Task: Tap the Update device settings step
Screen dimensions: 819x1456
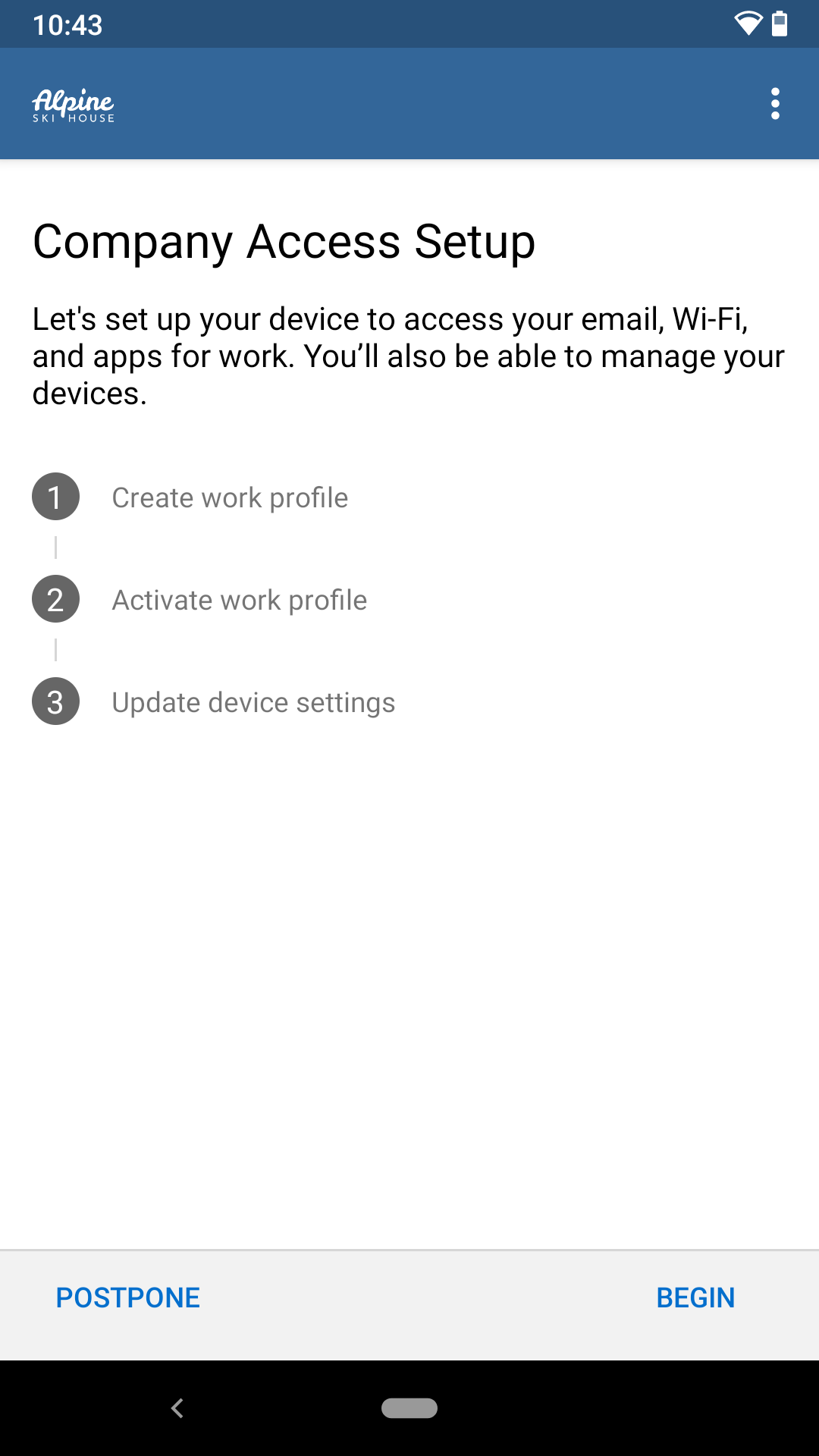Action: [253, 702]
